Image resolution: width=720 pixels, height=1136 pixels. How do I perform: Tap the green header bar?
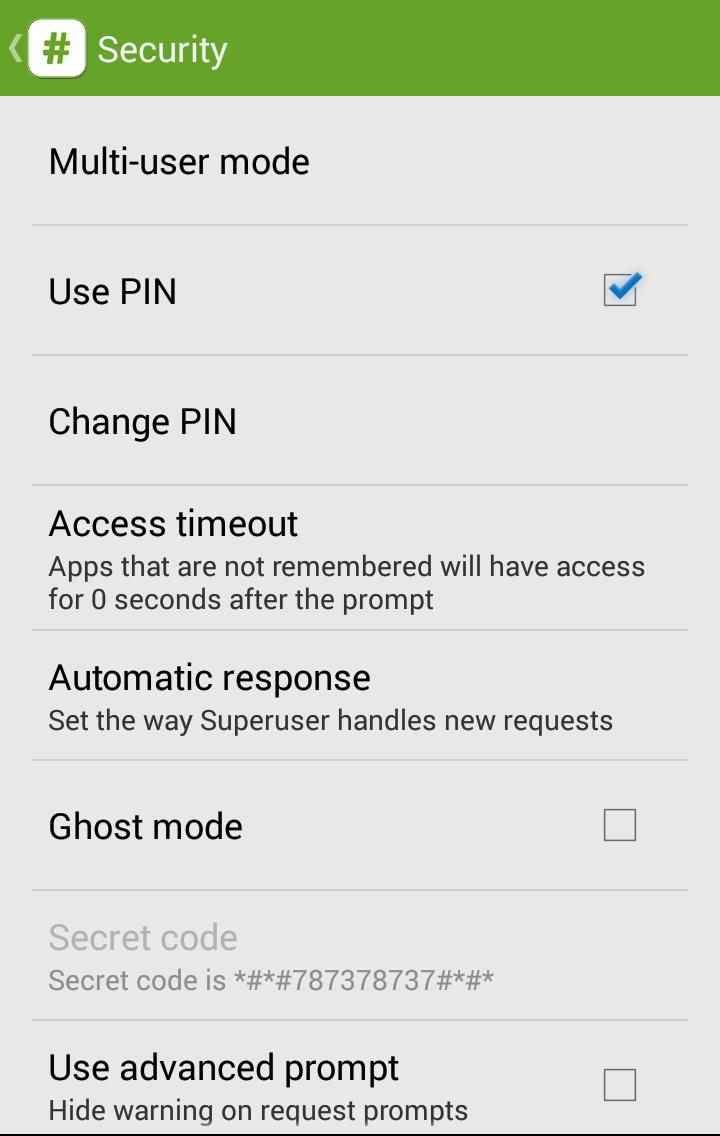[x=400, y=47]
